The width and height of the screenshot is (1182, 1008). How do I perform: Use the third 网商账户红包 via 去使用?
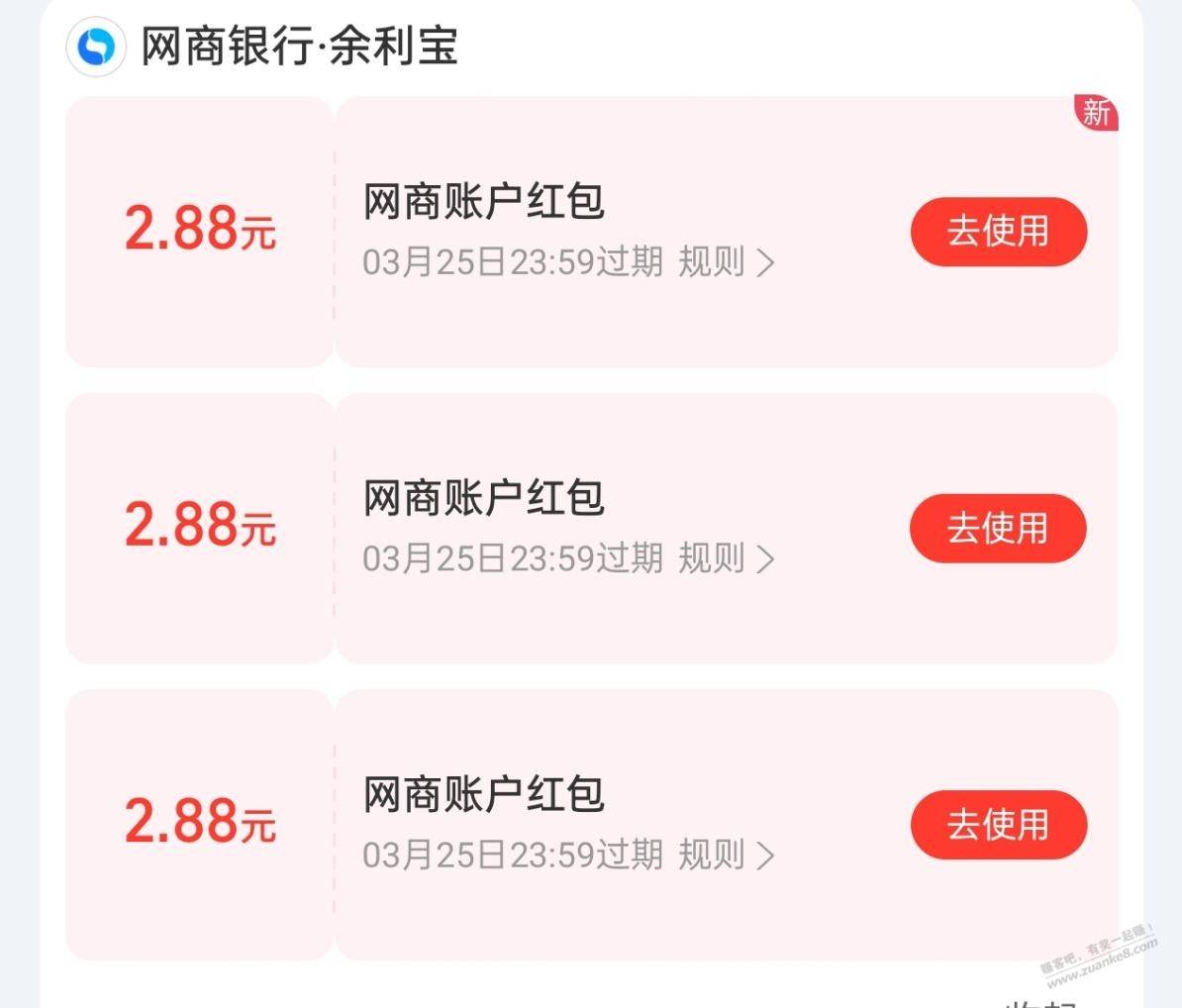point(998,824)
